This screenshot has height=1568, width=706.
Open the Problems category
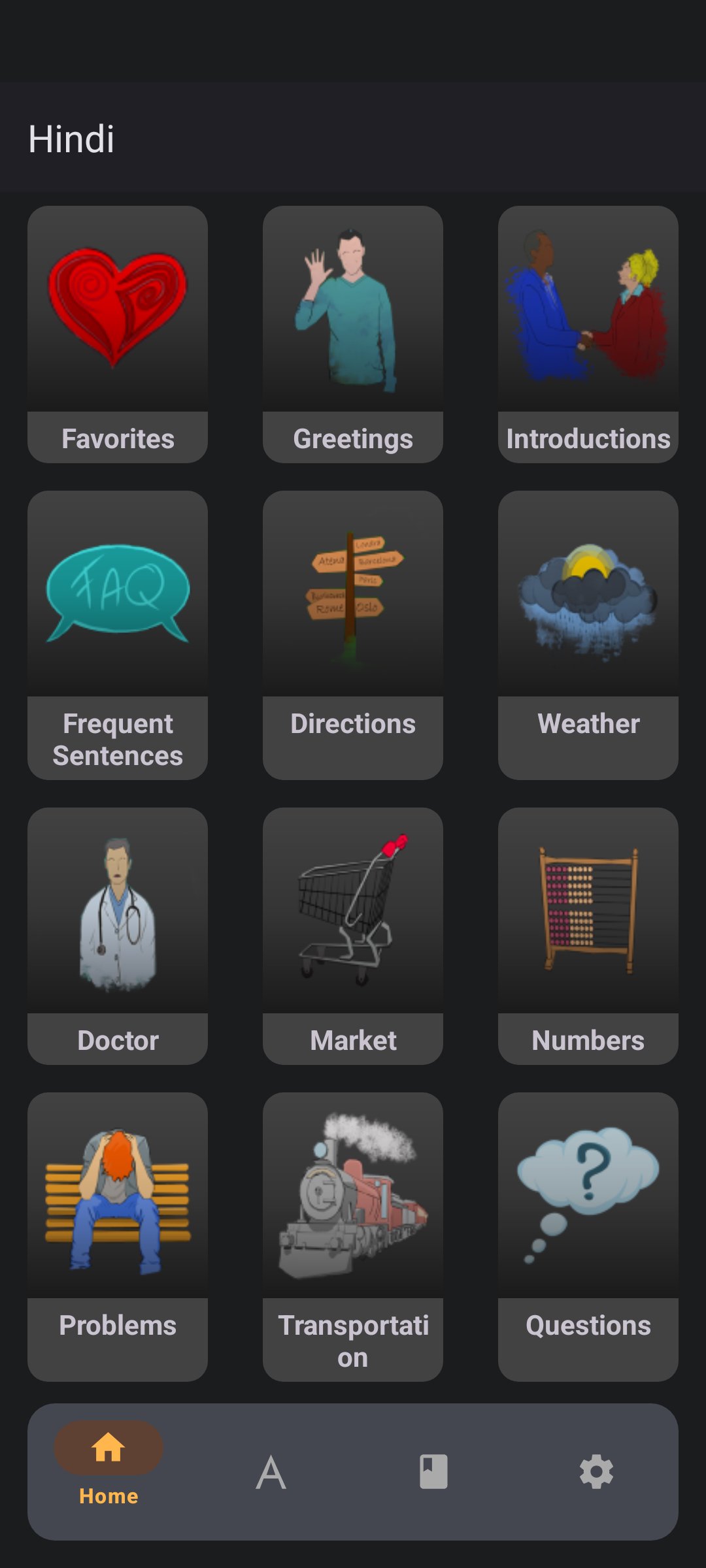click(118, 1236)
